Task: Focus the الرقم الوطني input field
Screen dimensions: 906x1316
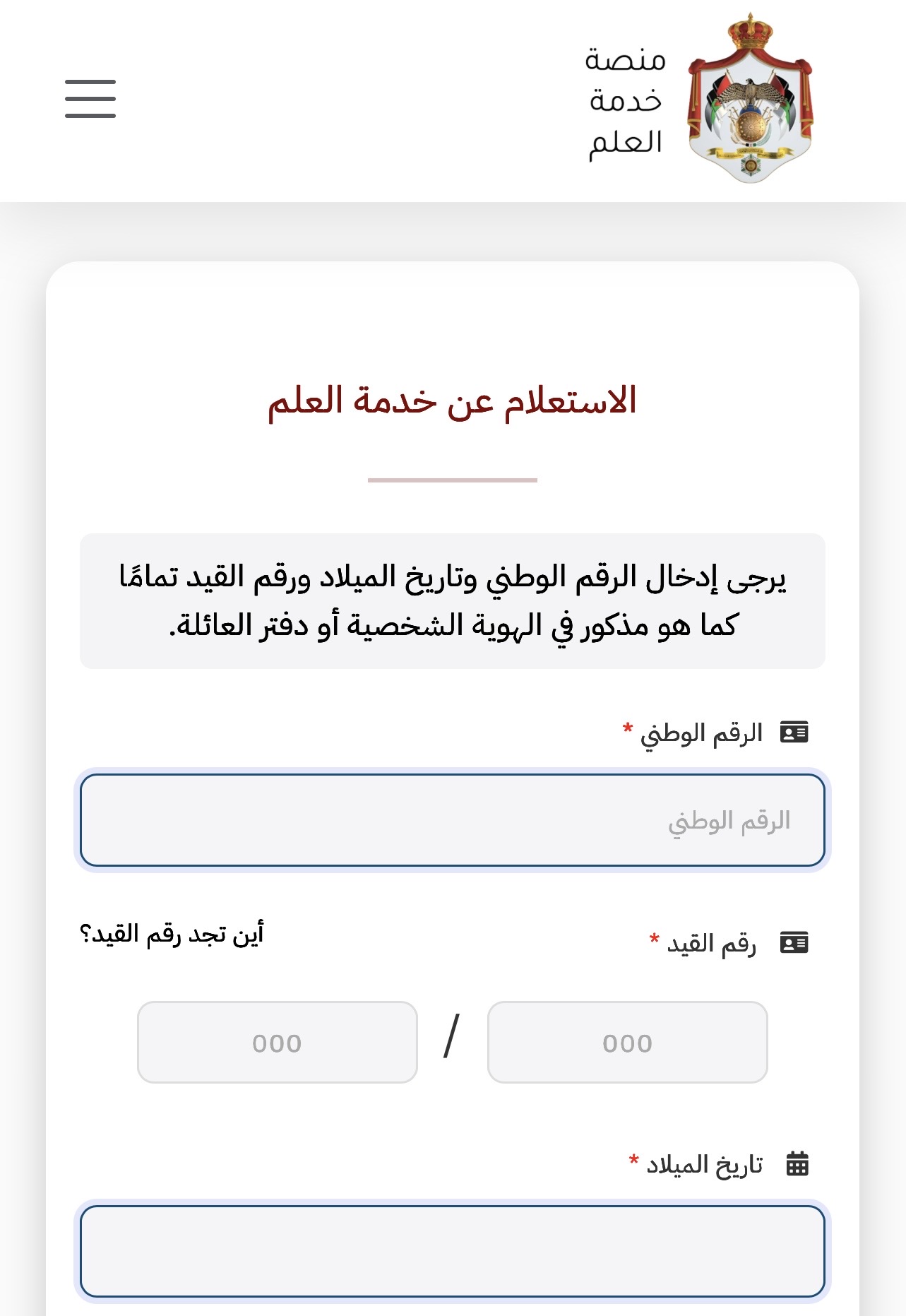Action: [x=452, y=820]
